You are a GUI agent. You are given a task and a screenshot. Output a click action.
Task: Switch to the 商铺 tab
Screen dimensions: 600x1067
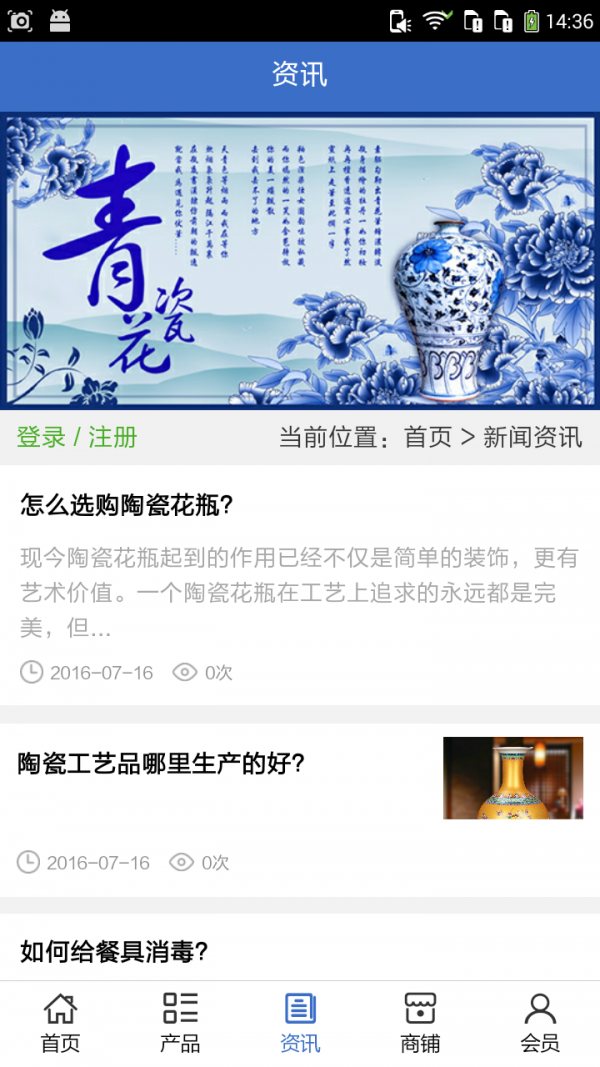pyautogui.click(x=420, y=1022)
